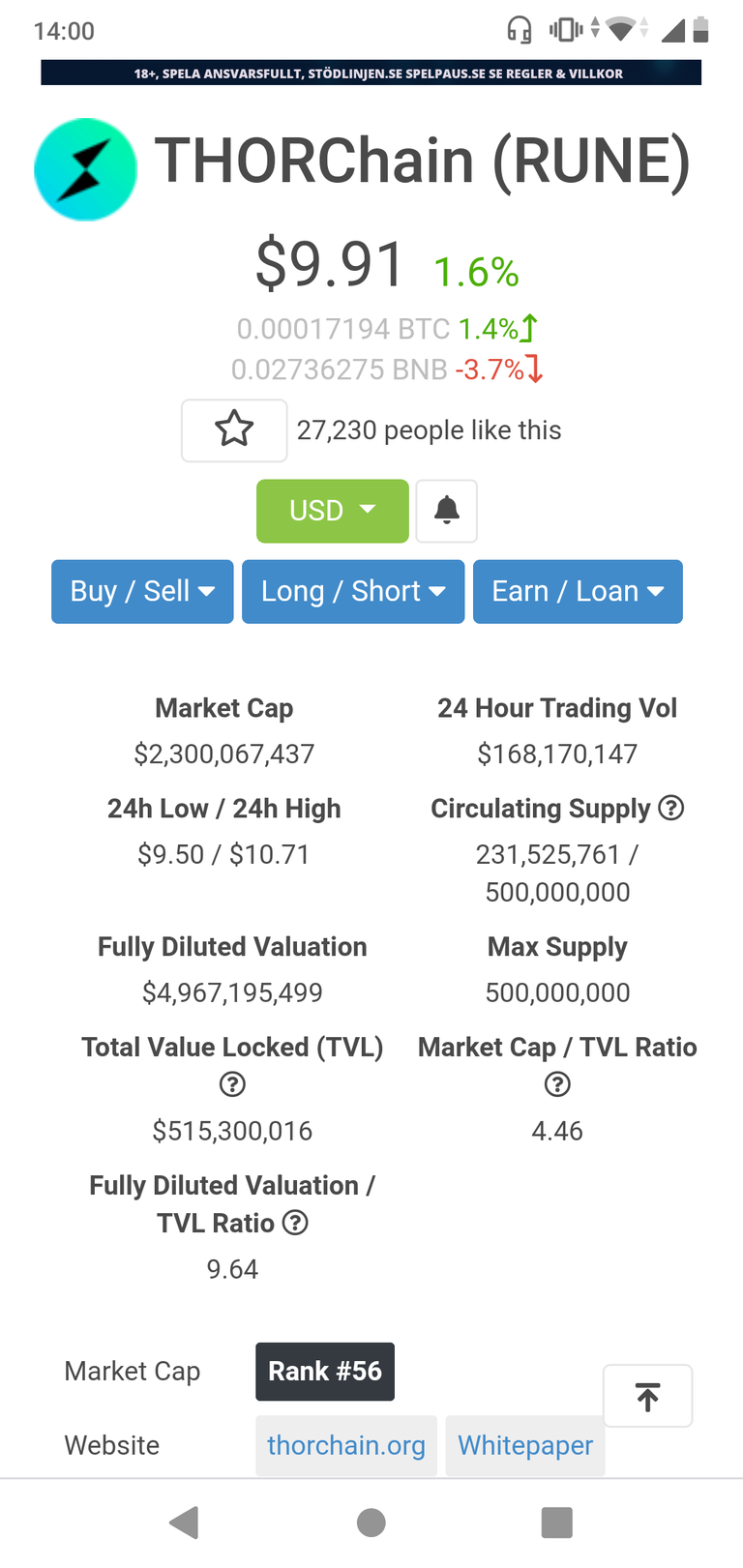The image size is (743, 1568).
Task: Open the thorchain.org website link
Action: [x=346, y=1445]
